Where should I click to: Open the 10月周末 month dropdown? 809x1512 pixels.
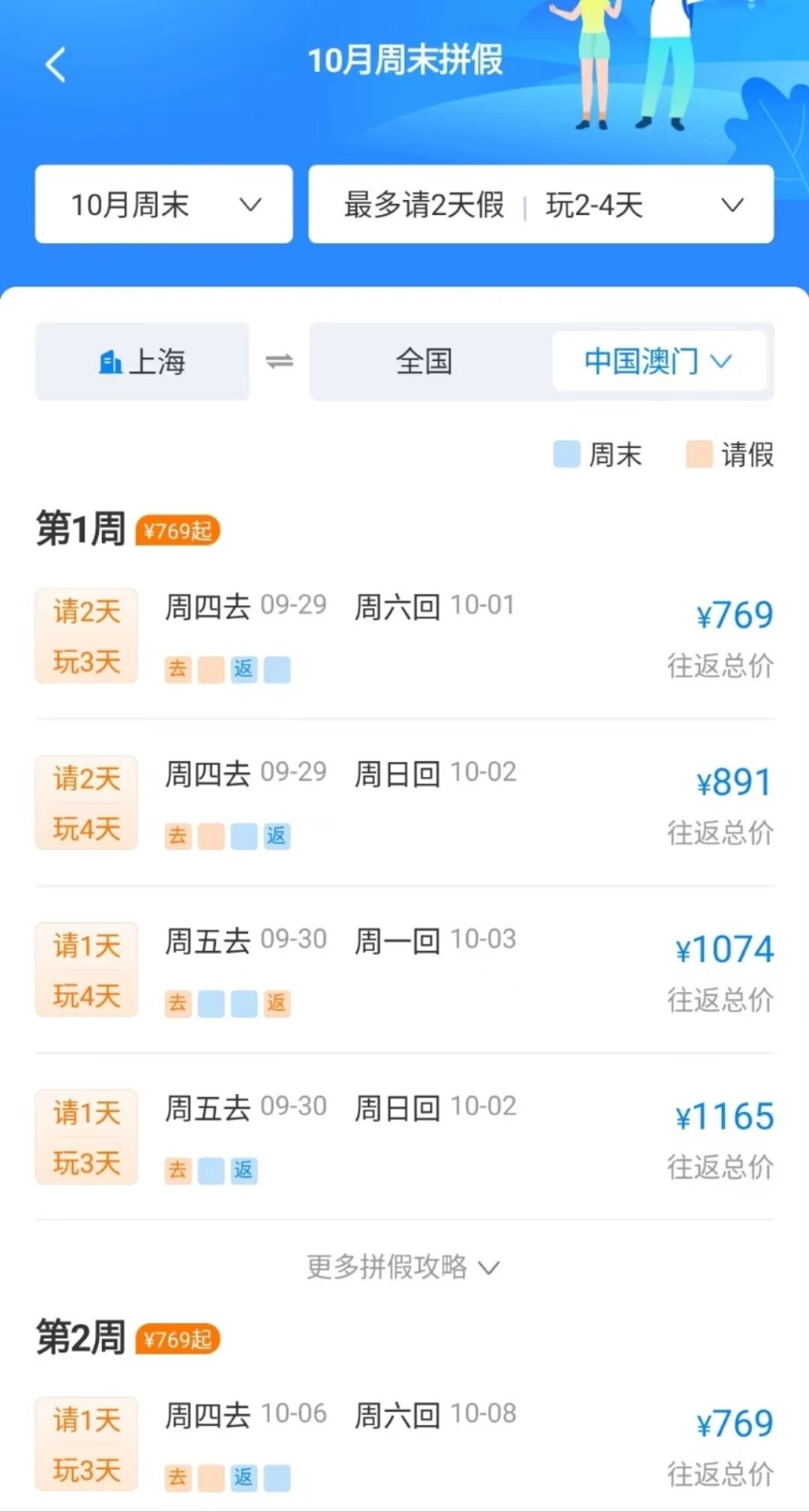click(164, 204)
